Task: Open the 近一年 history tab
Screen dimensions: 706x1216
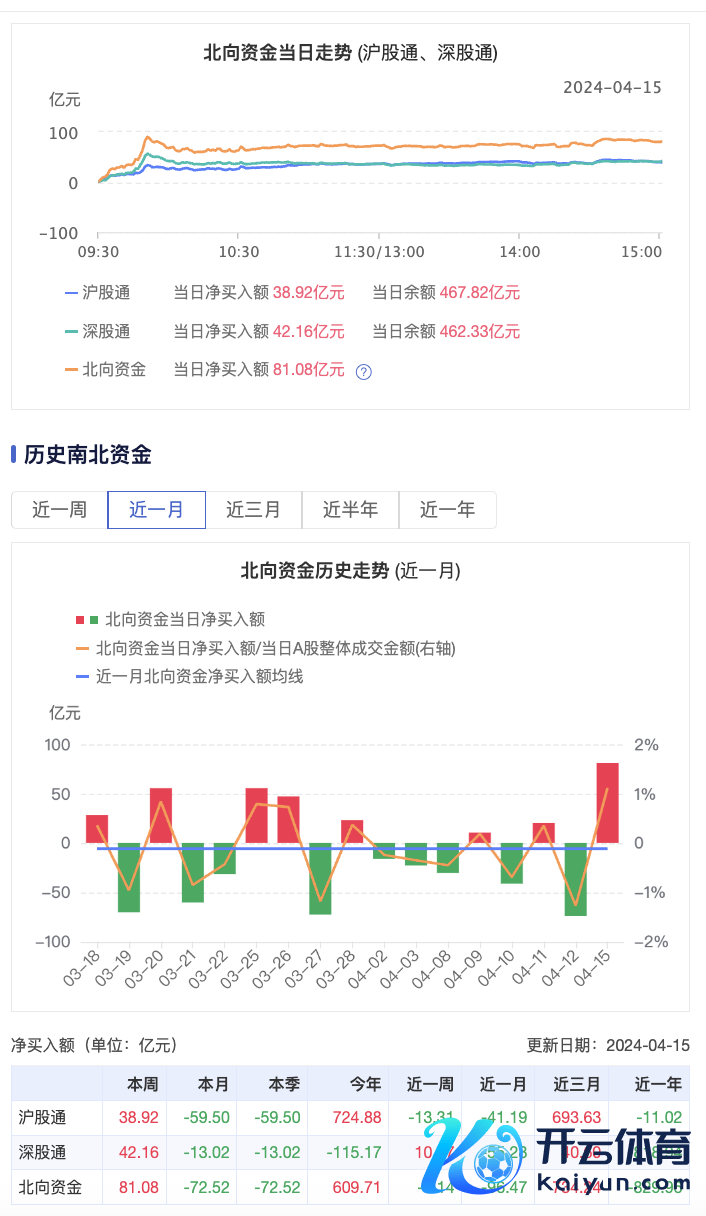Action: (x=448, y=510)
